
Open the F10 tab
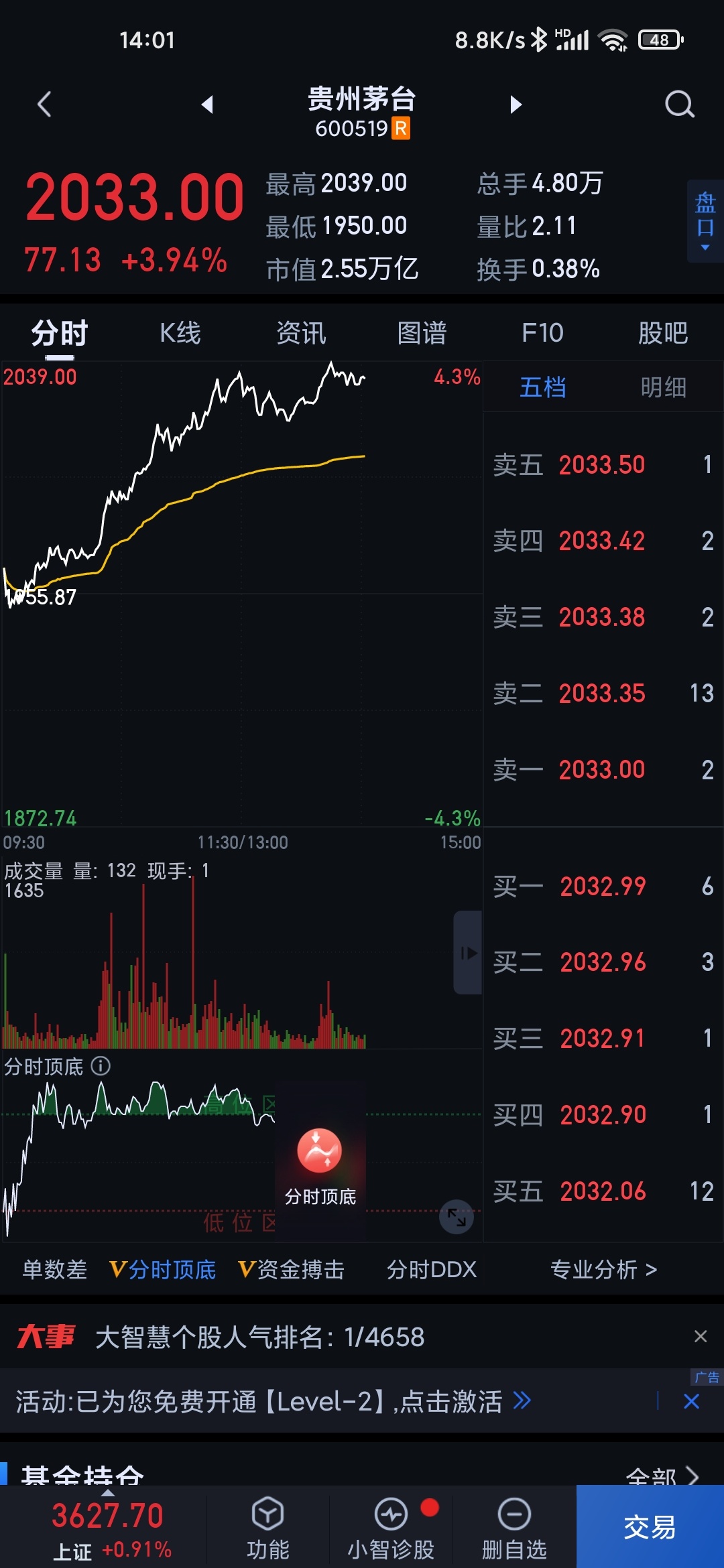pyautogui.click(x=542, y=333)
